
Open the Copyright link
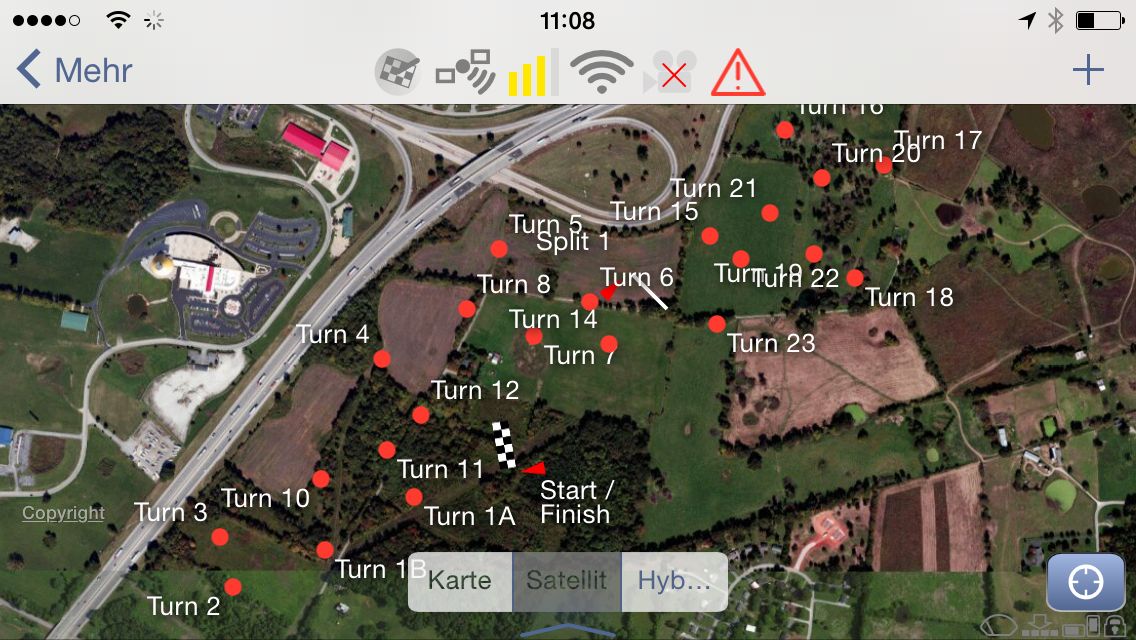(64, 513)
